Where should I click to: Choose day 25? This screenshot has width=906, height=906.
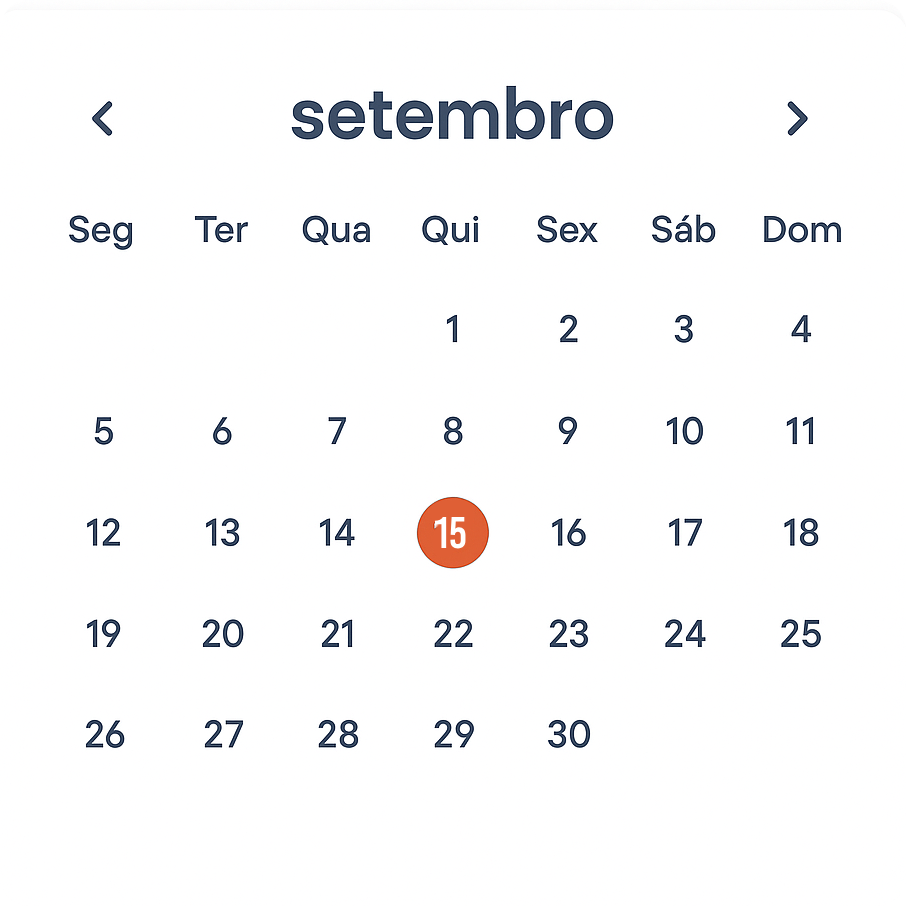coord(800,634)
